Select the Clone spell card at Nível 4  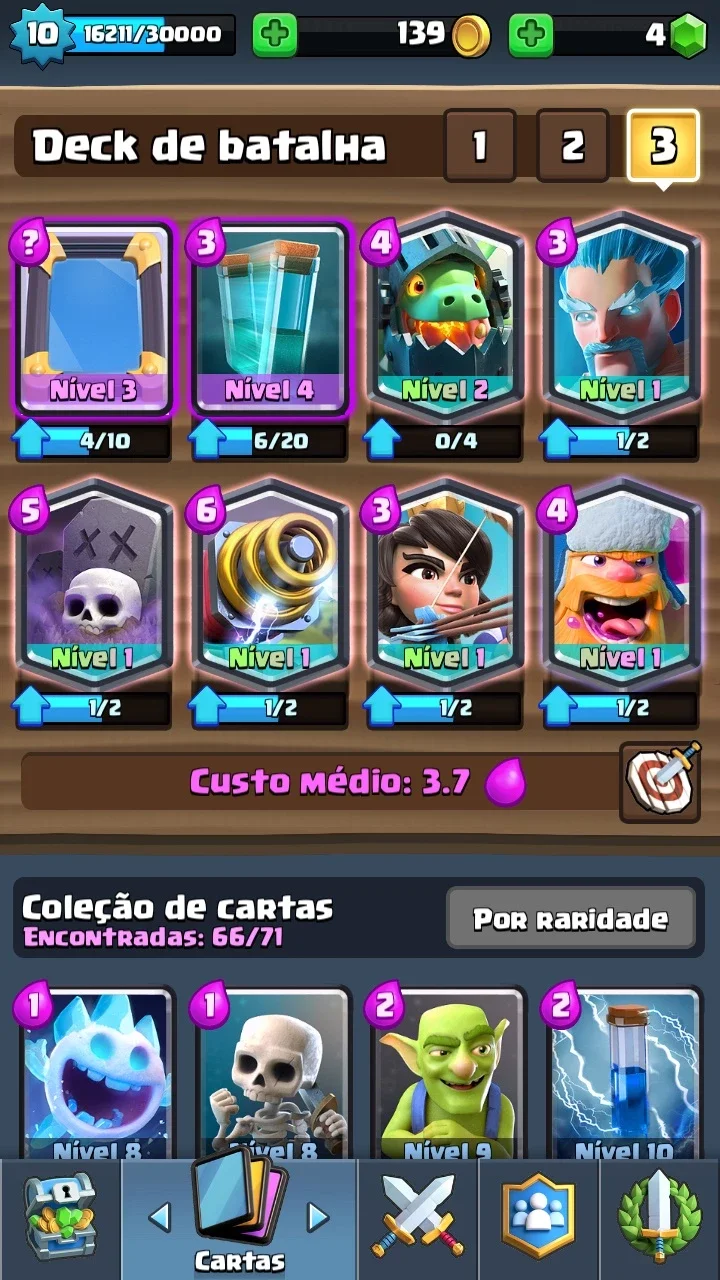coord(270,320)
